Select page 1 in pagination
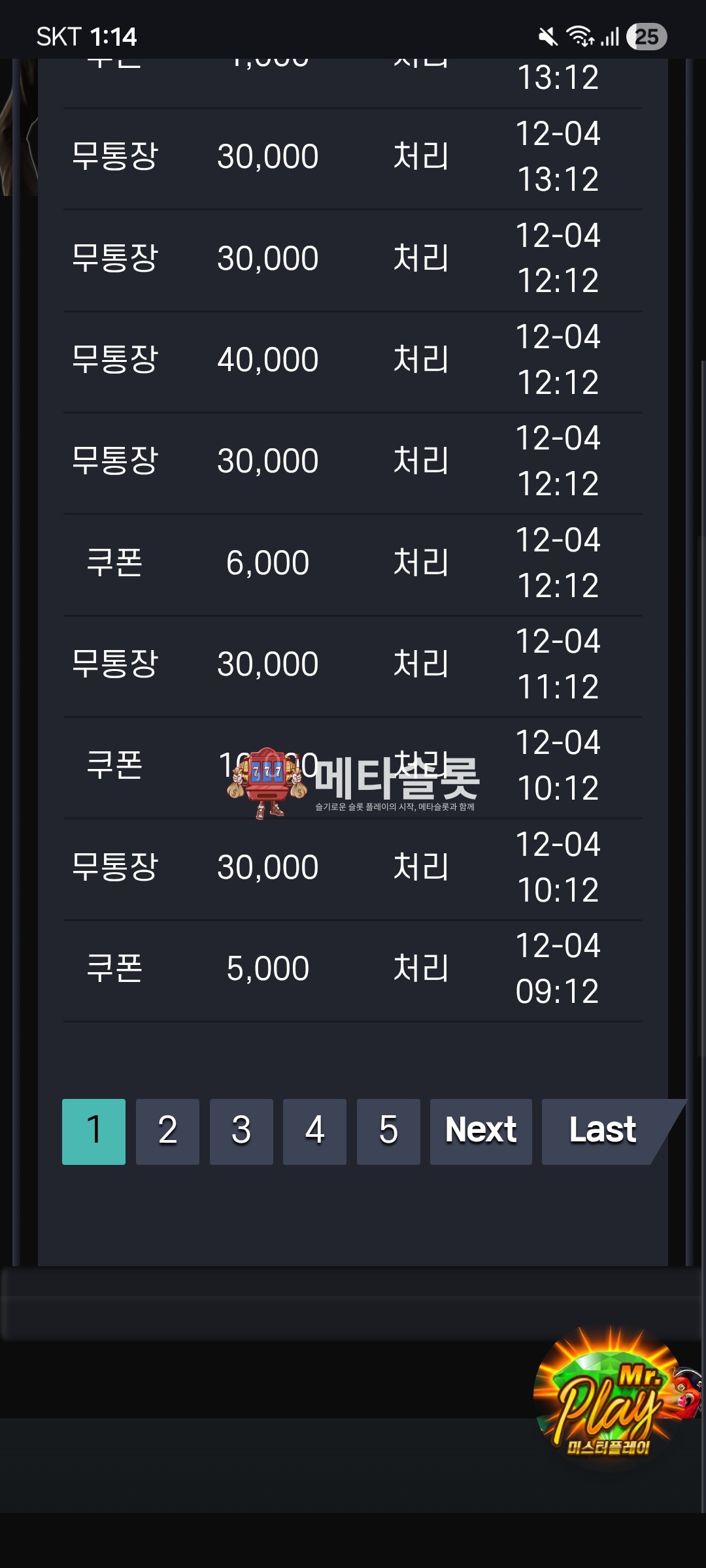Image resolution: width=706 pixels, height=1568 pixels. click(93, 1132)
